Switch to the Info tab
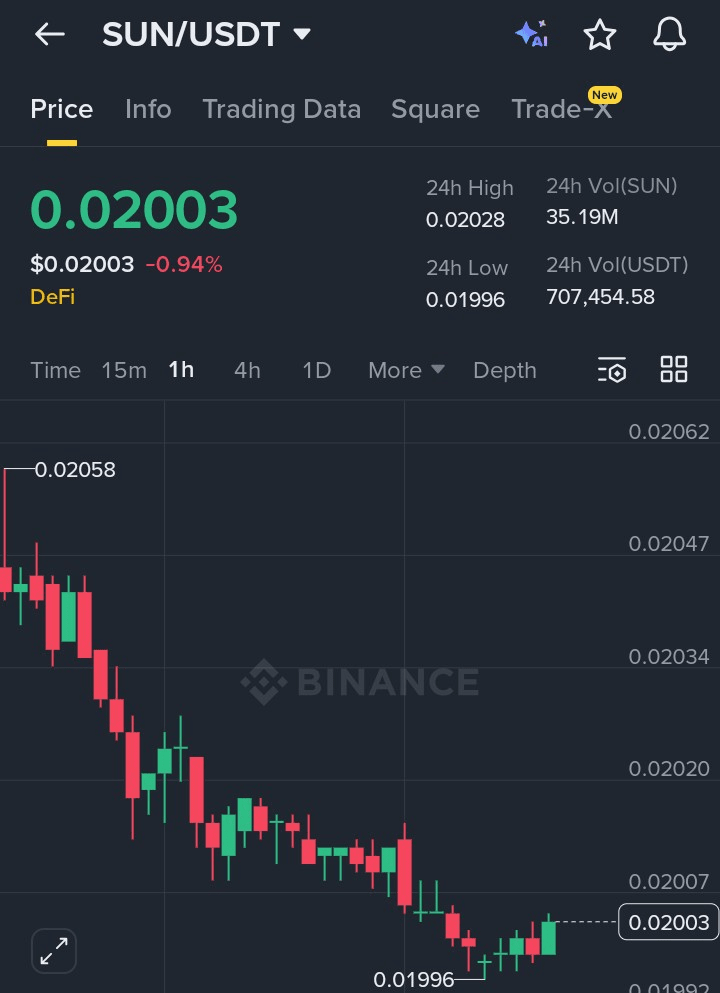The width and height of the screenshot is (720, 993). click(x=148, y=109)
